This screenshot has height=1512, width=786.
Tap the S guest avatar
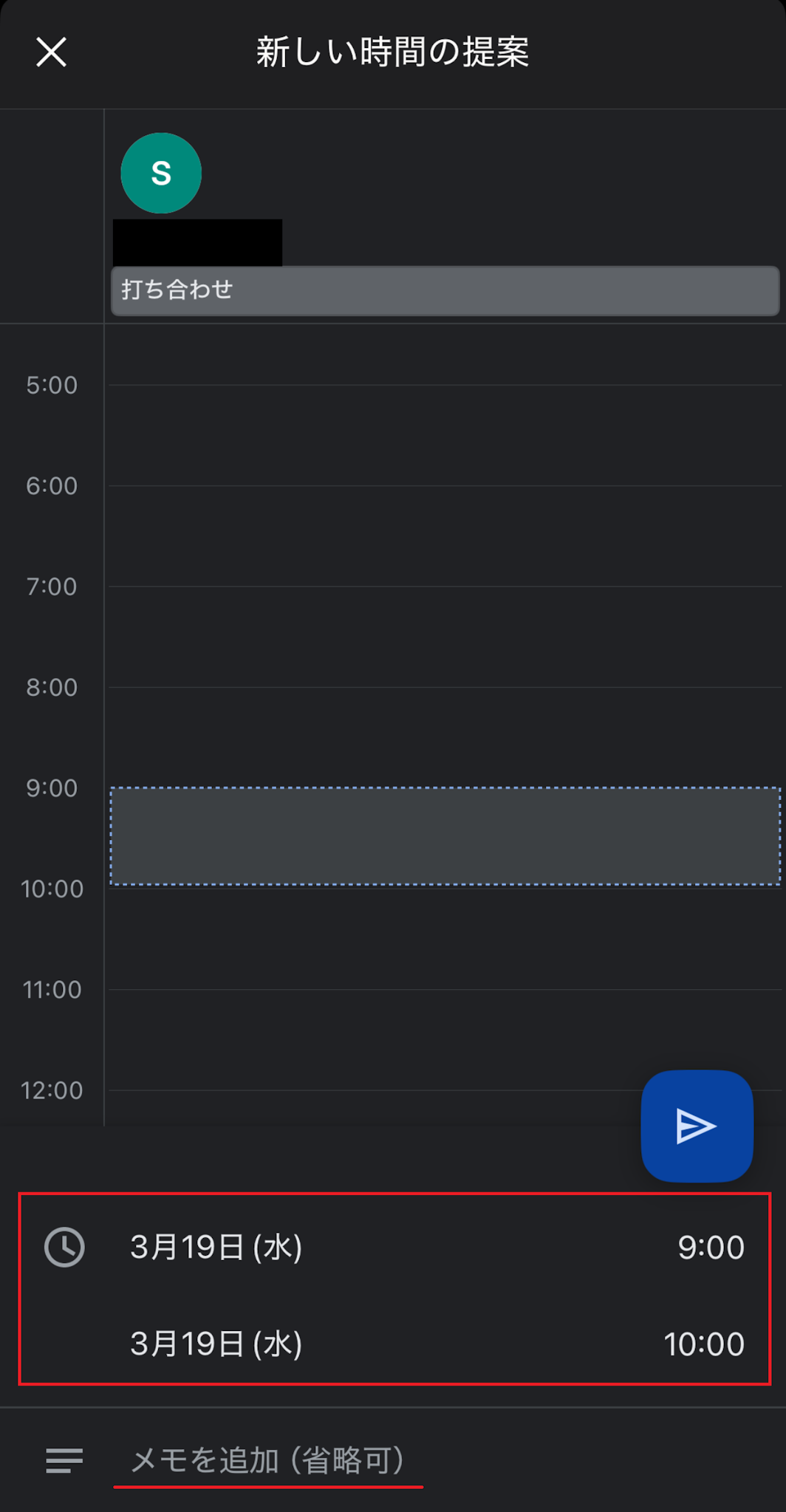161,174
